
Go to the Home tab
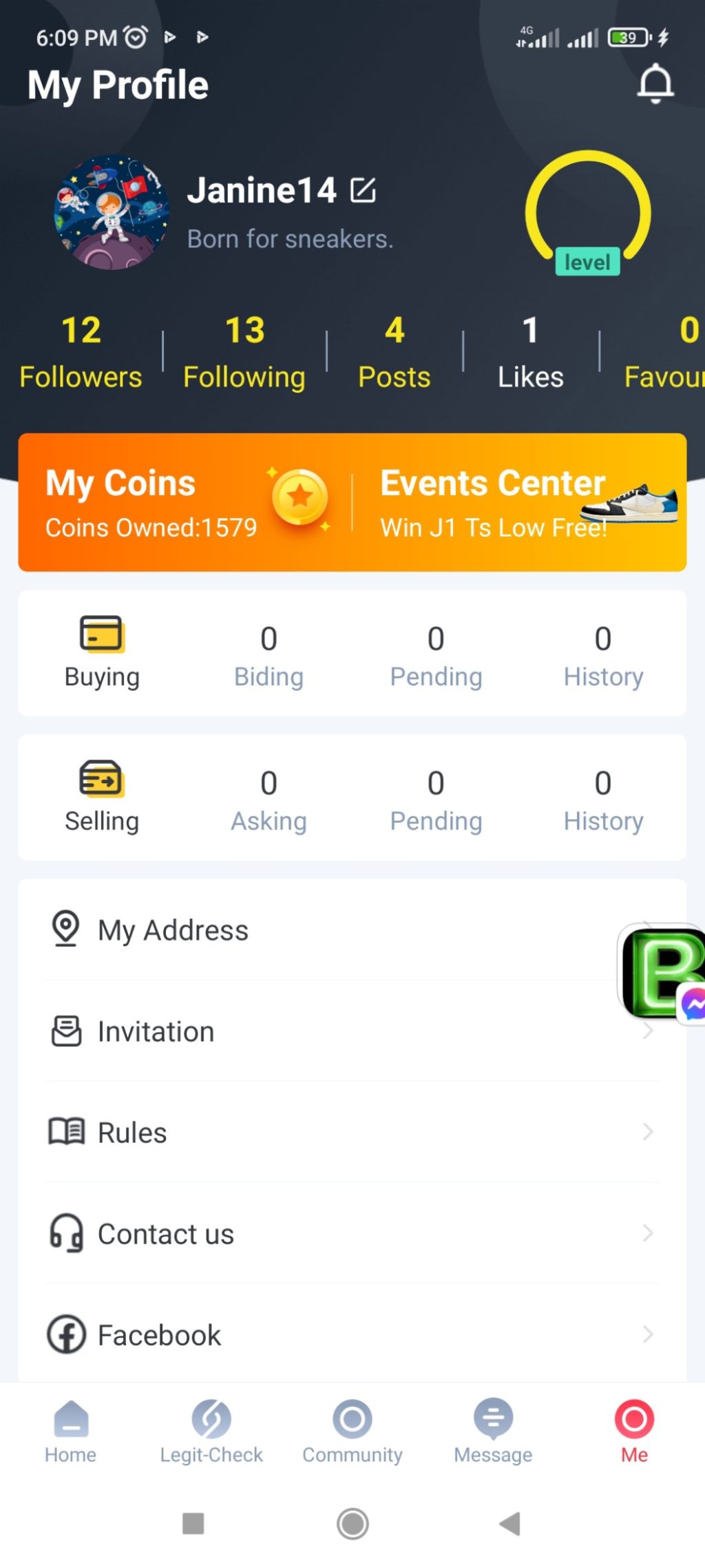click(70, 1430)
